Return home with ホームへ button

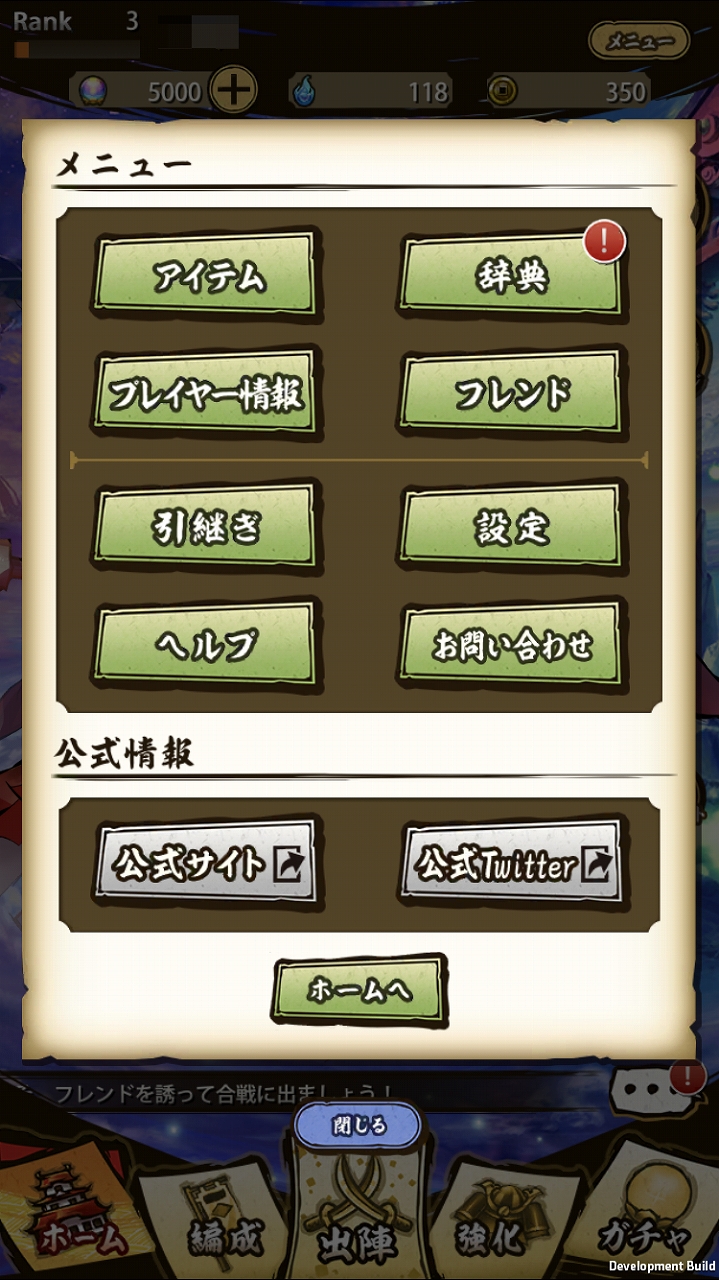tap(359, 990)
